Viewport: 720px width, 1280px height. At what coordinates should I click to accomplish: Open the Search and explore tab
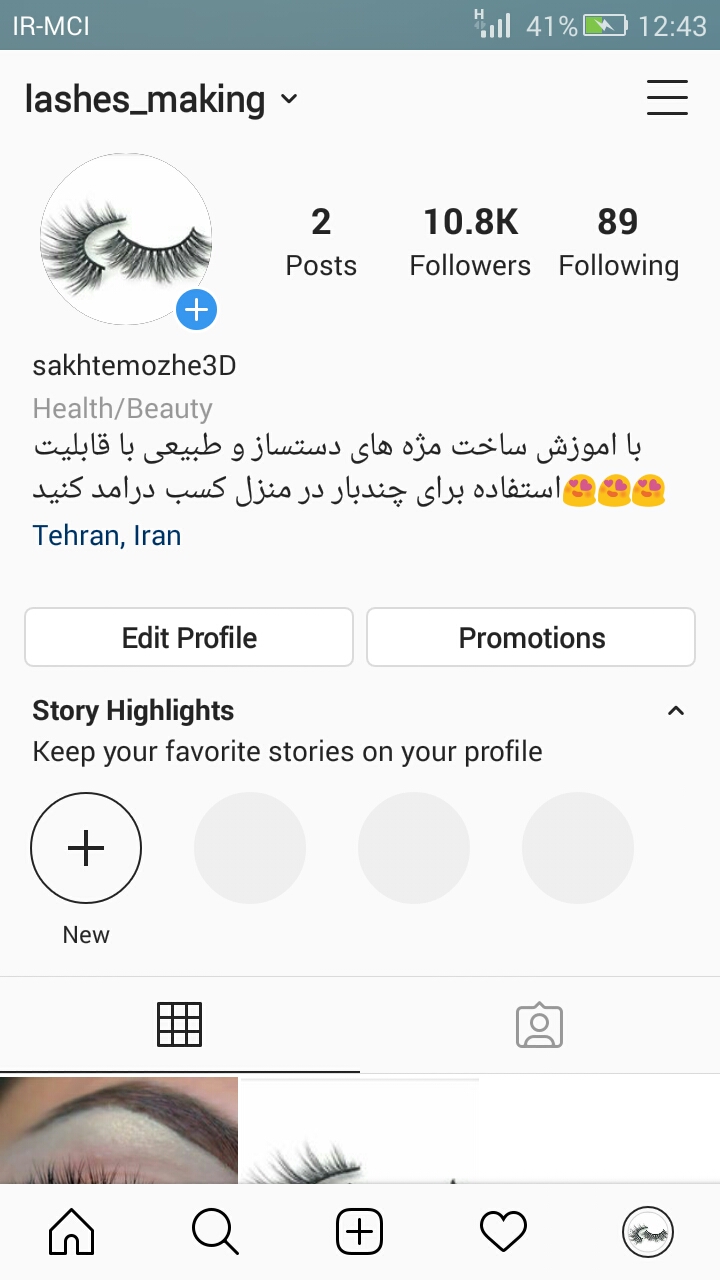(x=215, y=1232)
